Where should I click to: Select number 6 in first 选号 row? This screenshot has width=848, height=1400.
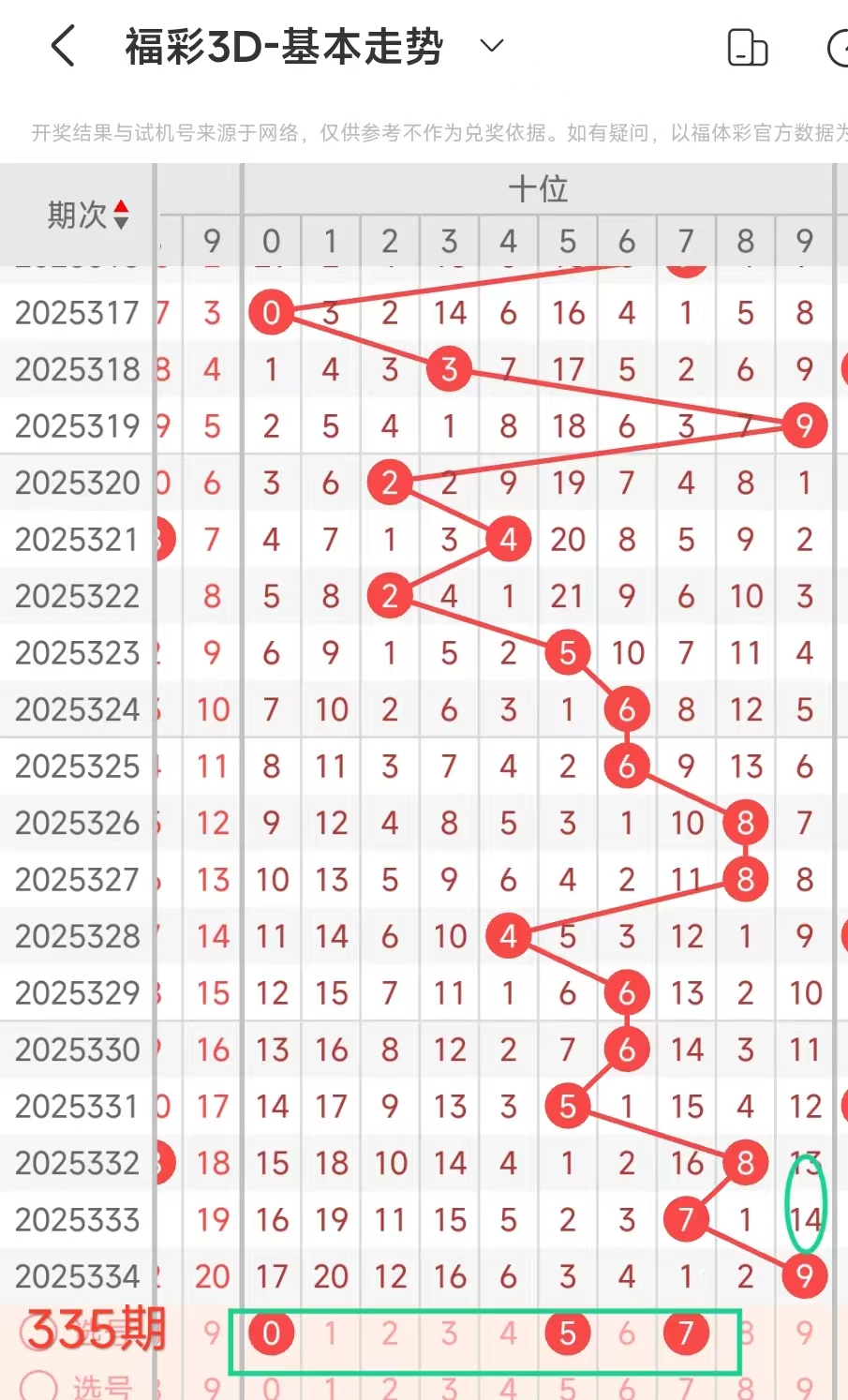tap(627, 1333)
